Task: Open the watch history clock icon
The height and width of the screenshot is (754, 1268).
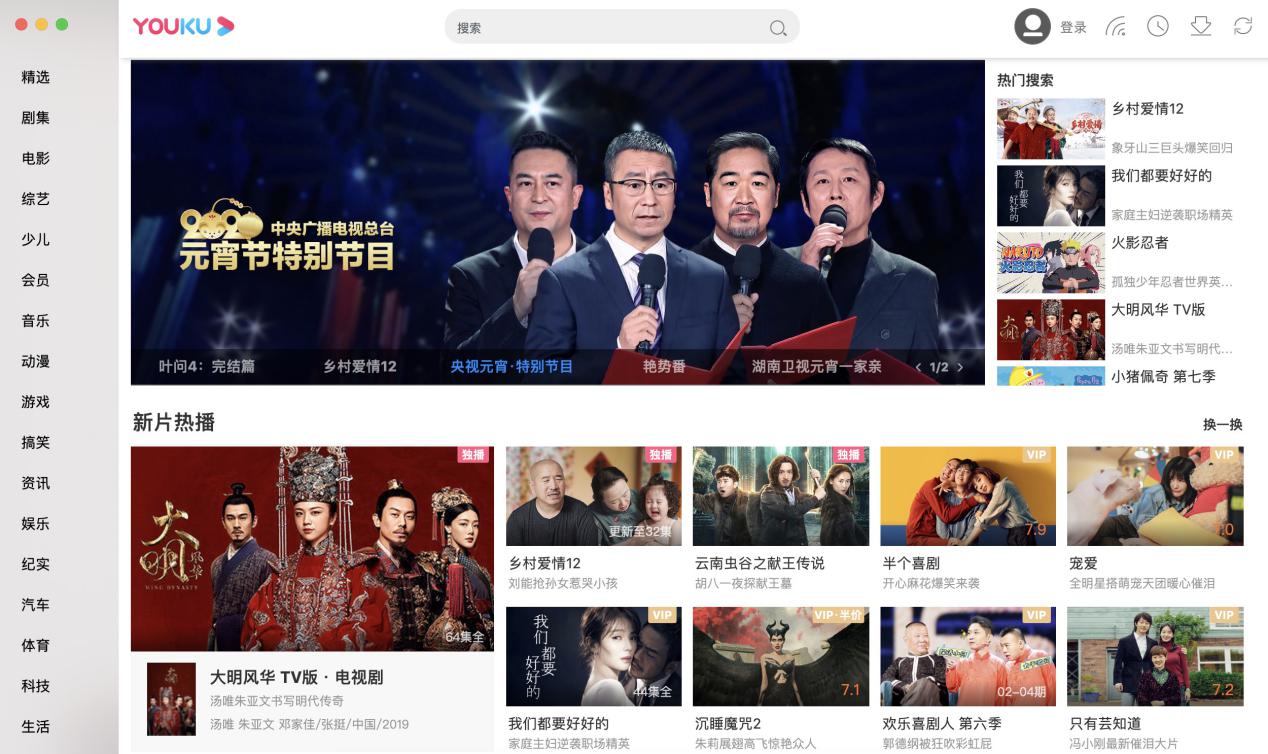Action: [1158, 27]
